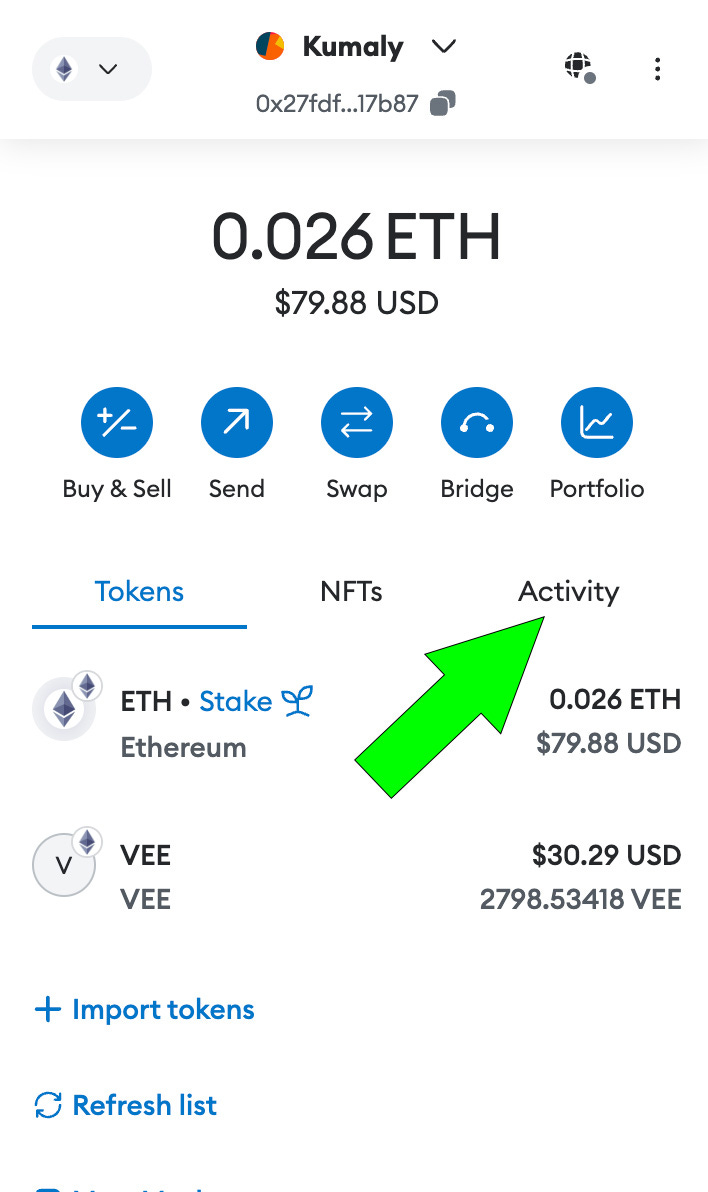Open the network selector dropdown
708x1192 pixels.
click(x=91, y=69)
